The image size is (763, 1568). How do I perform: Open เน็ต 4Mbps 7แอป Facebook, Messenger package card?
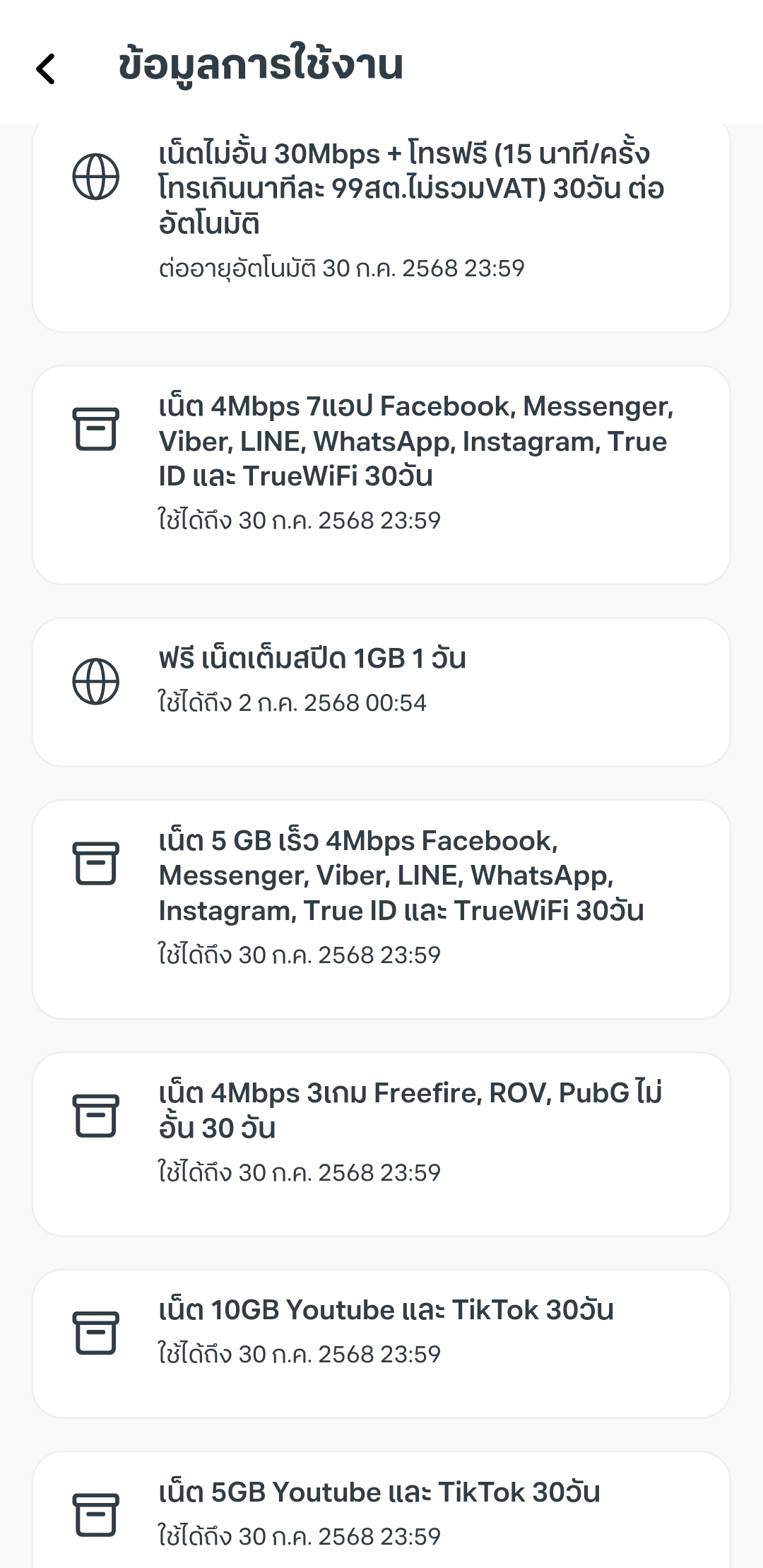pos(381,475)
